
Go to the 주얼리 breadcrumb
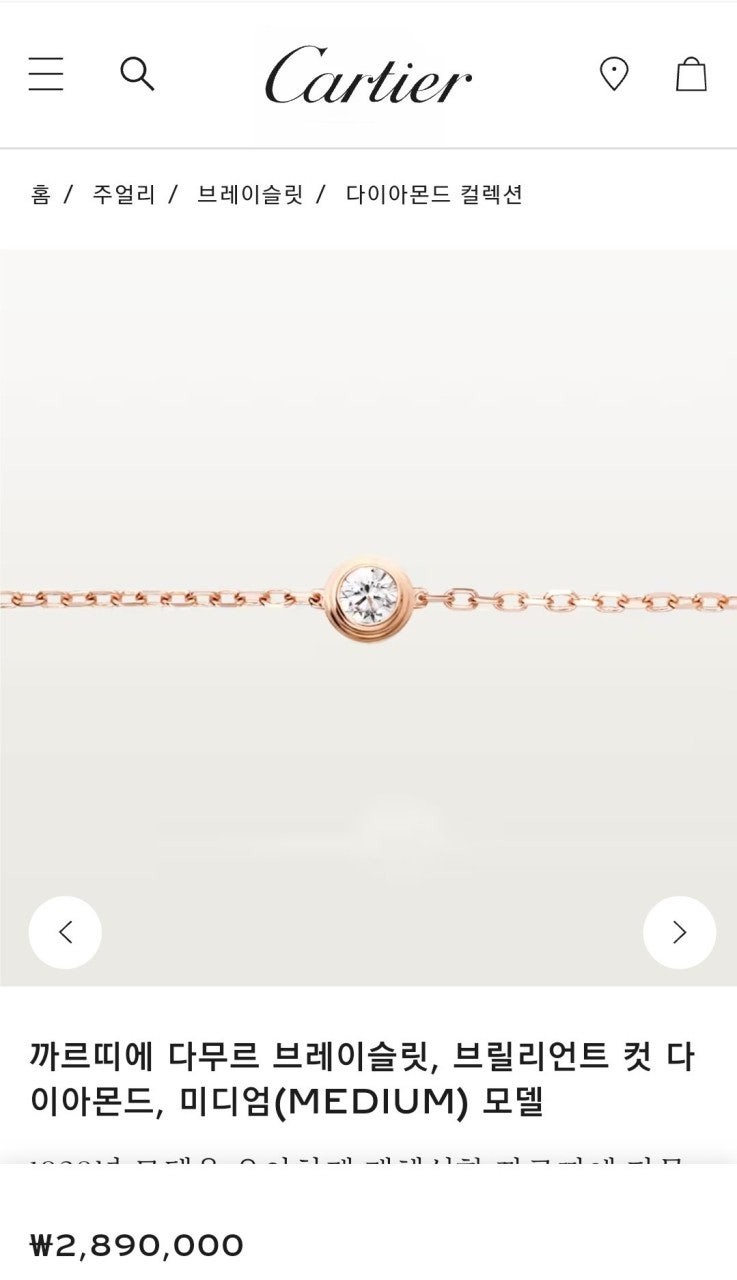124,194
